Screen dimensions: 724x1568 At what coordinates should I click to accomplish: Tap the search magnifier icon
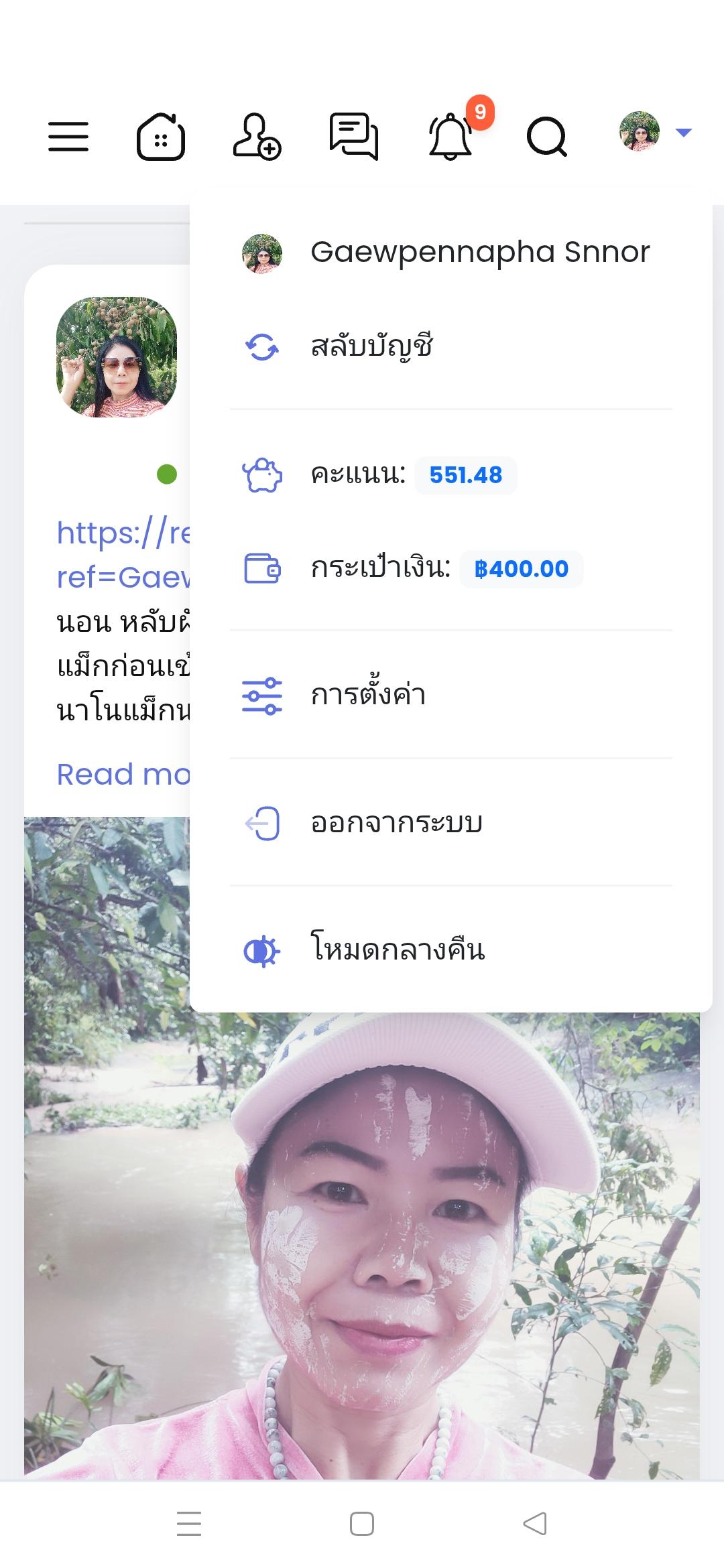click(x=547, y=137)
